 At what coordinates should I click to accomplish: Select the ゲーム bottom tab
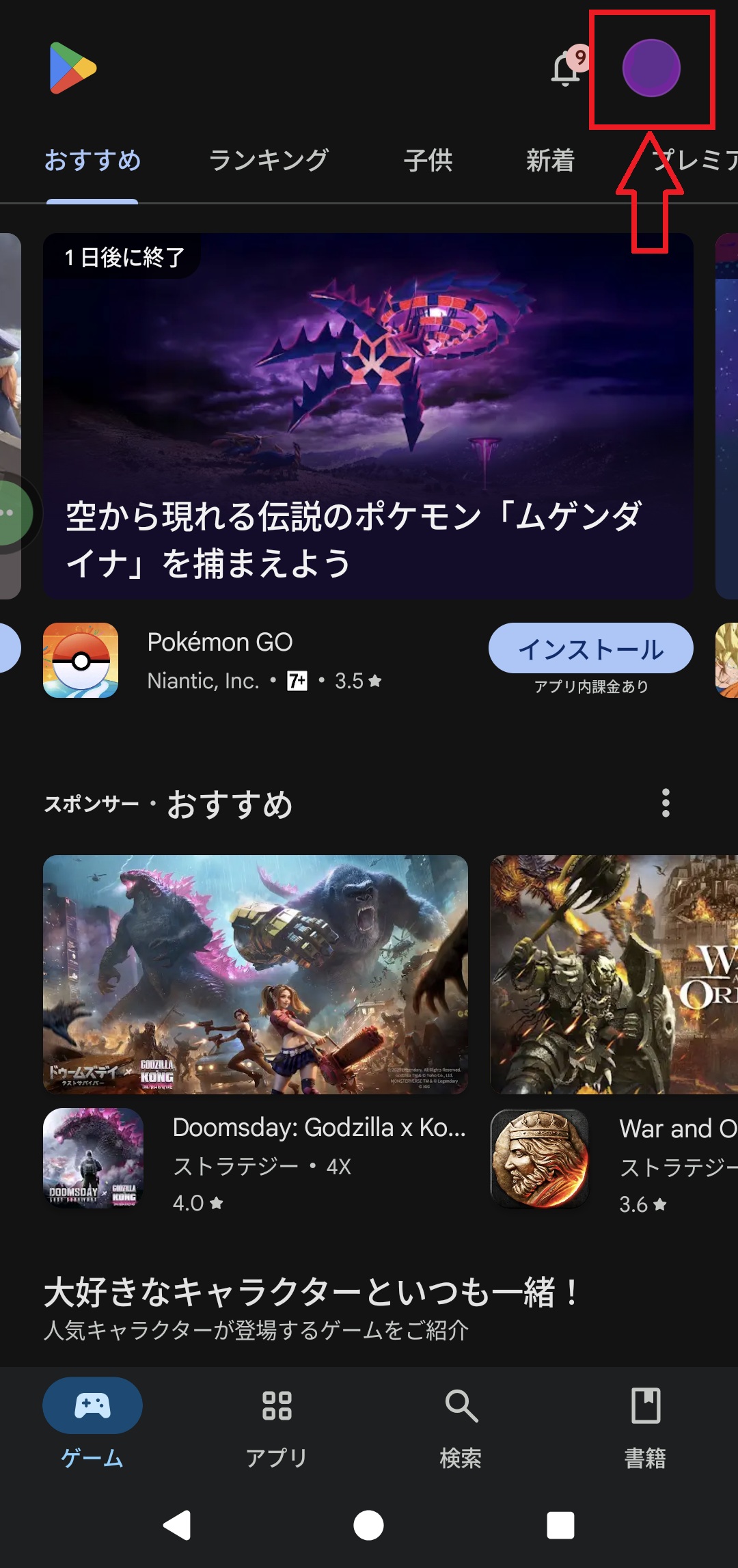(x=92, y=1425)
